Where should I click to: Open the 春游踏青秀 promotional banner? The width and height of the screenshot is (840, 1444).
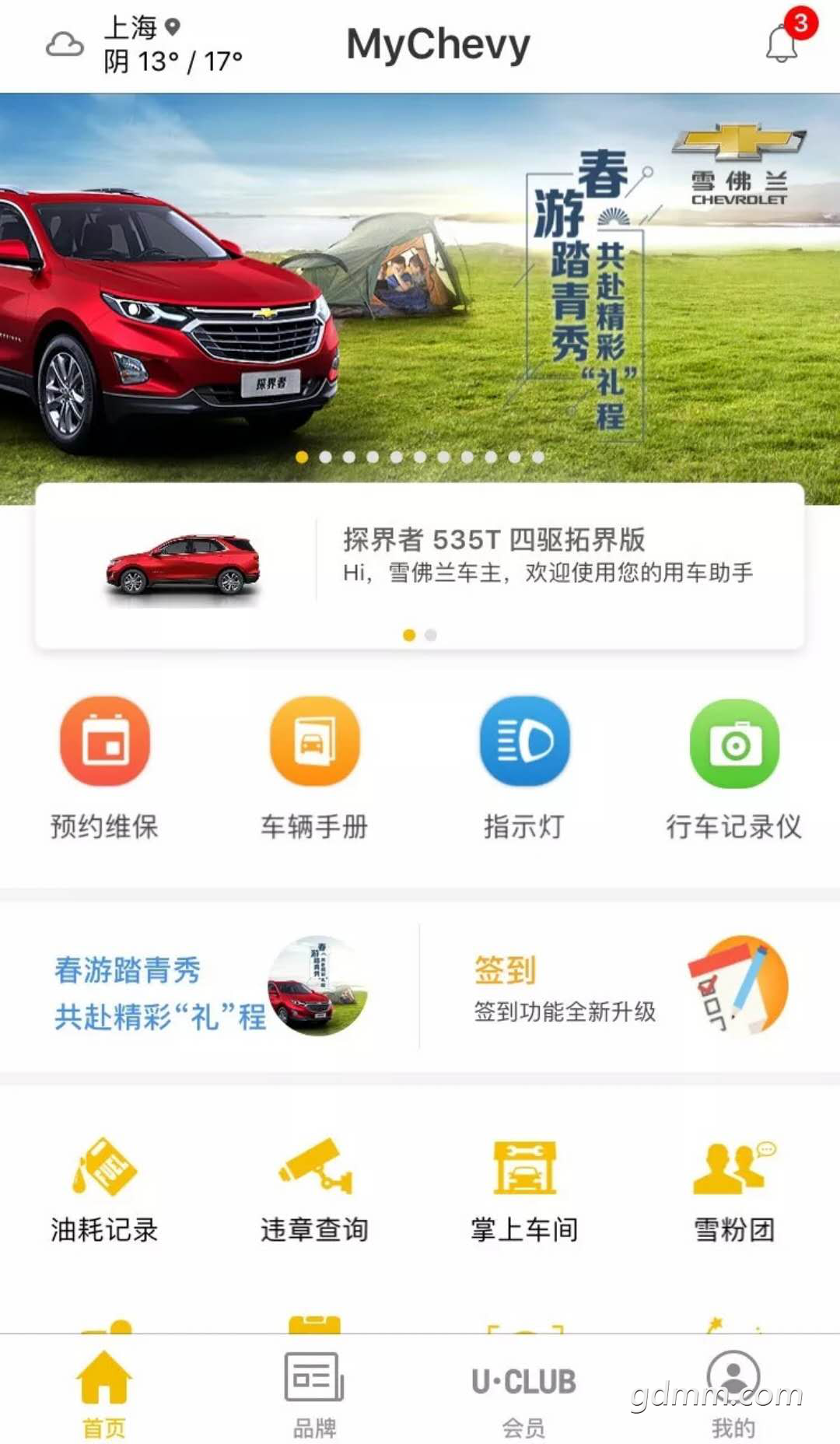(420, 296)
